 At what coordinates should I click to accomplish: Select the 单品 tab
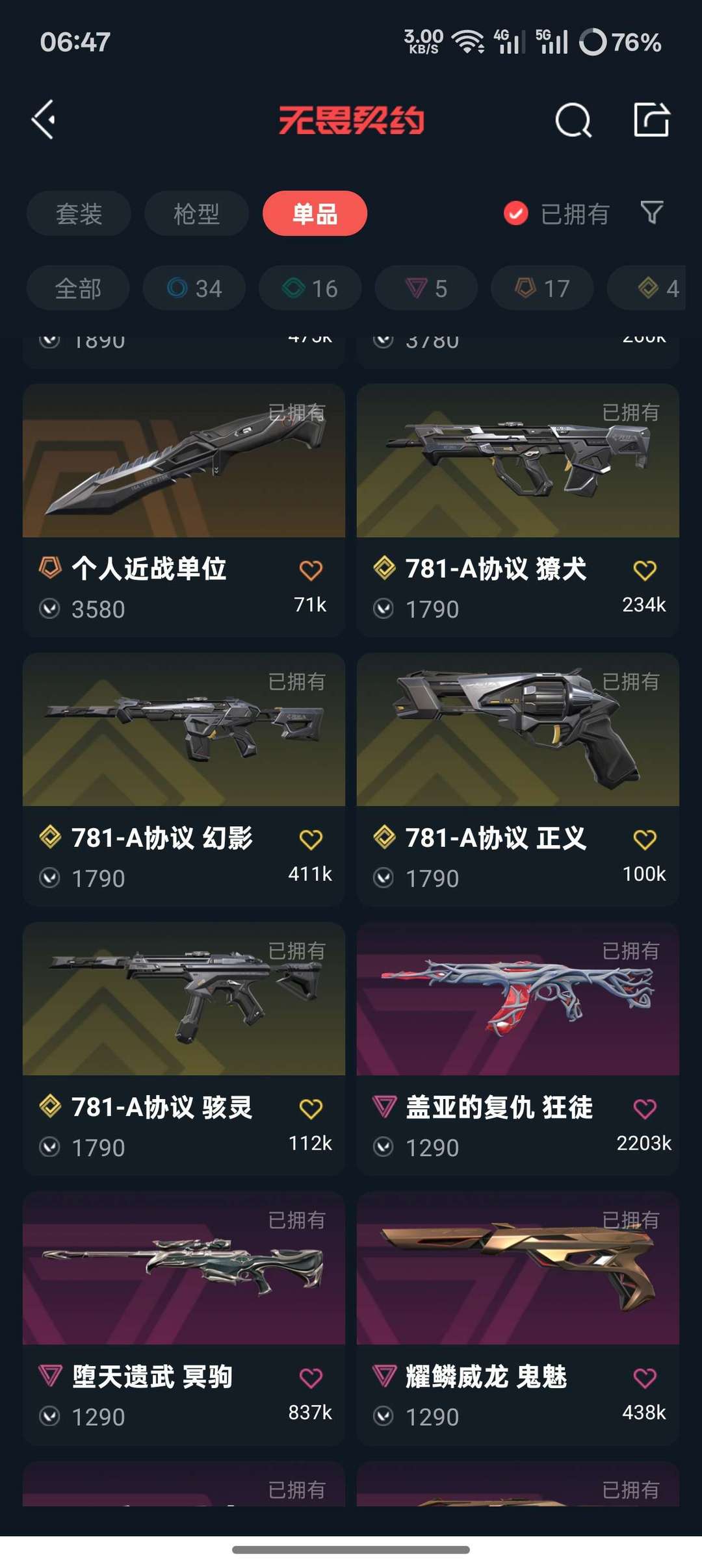point(314,213)
